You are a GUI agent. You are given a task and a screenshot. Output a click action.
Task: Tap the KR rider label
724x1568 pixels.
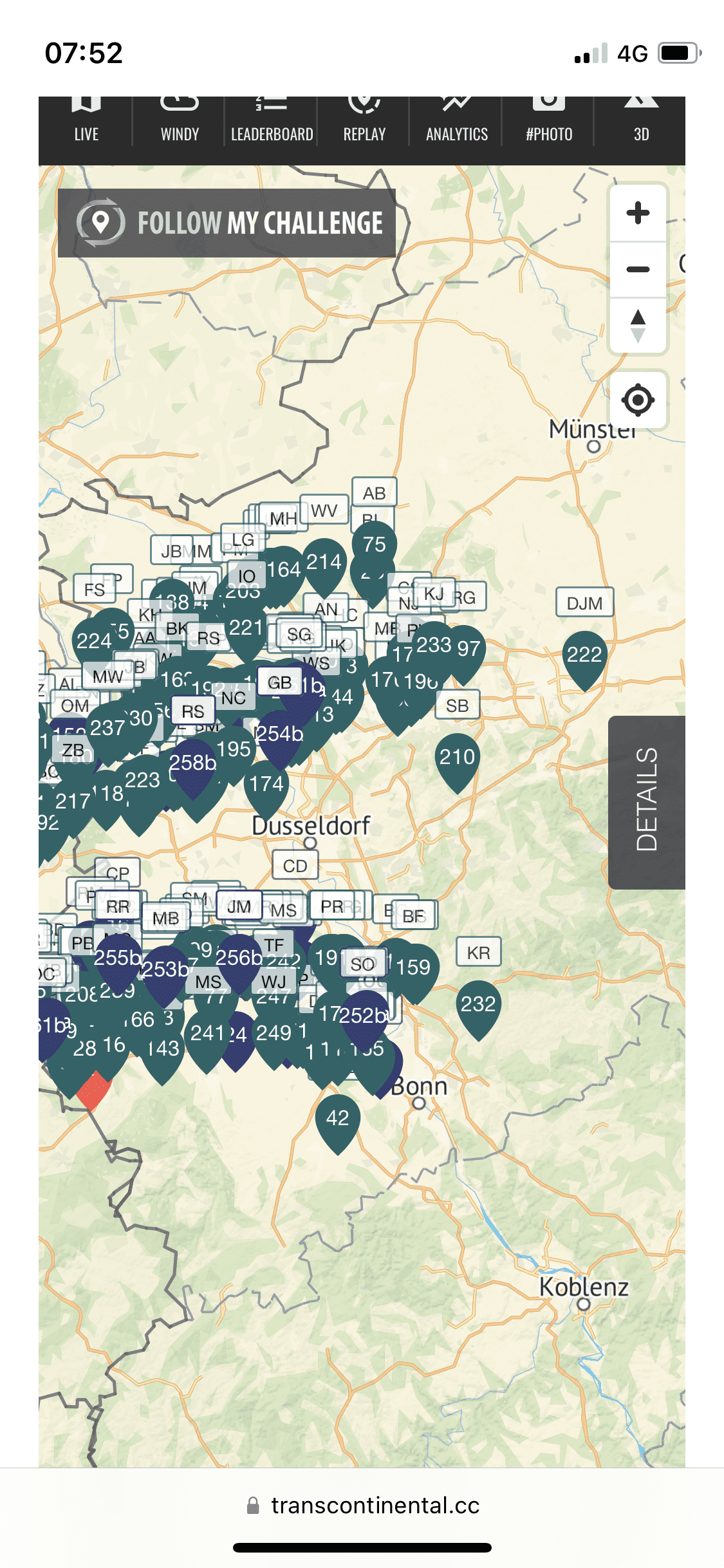click(x=478, y=953)
